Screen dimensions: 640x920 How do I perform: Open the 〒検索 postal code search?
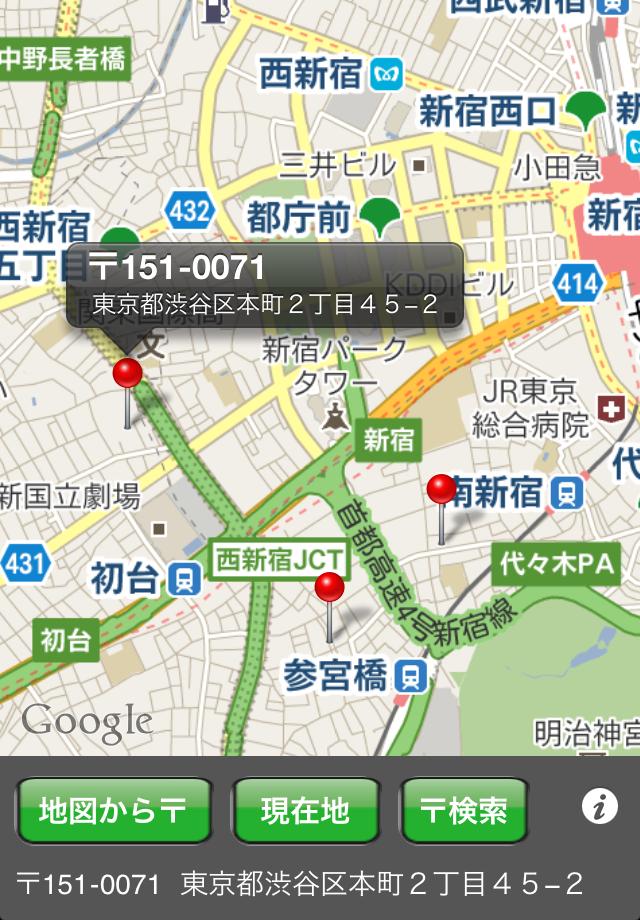click(464, 810)
